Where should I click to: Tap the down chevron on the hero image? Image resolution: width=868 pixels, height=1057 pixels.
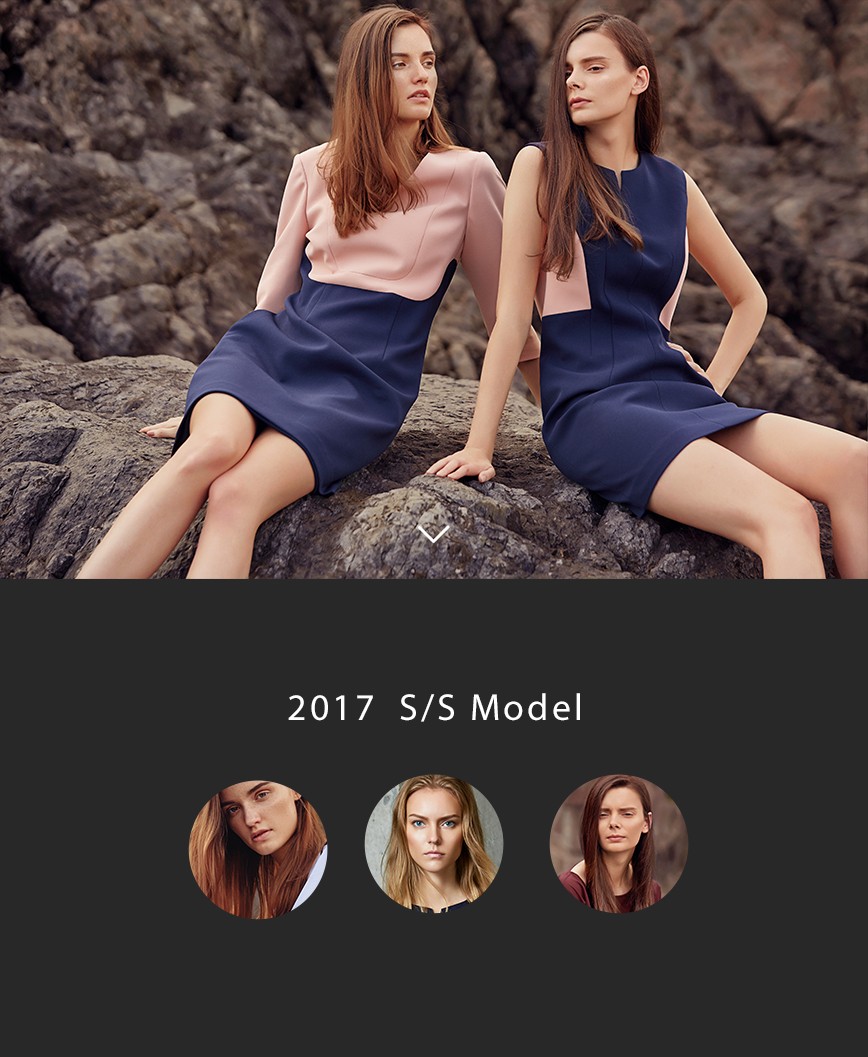click(x=433, y=534)
